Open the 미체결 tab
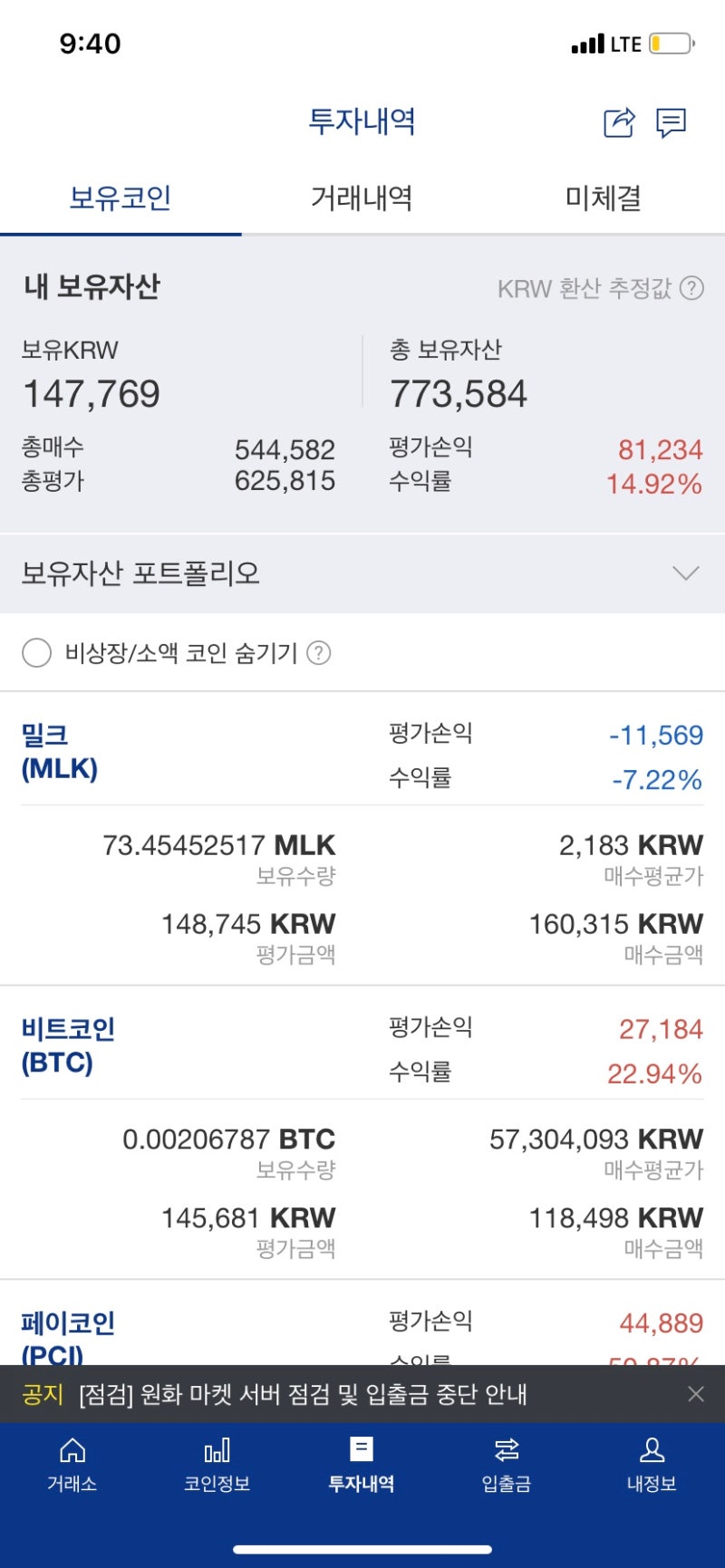Image resolution: width=725 pixels, height=1568 pixels. (601, 199)
